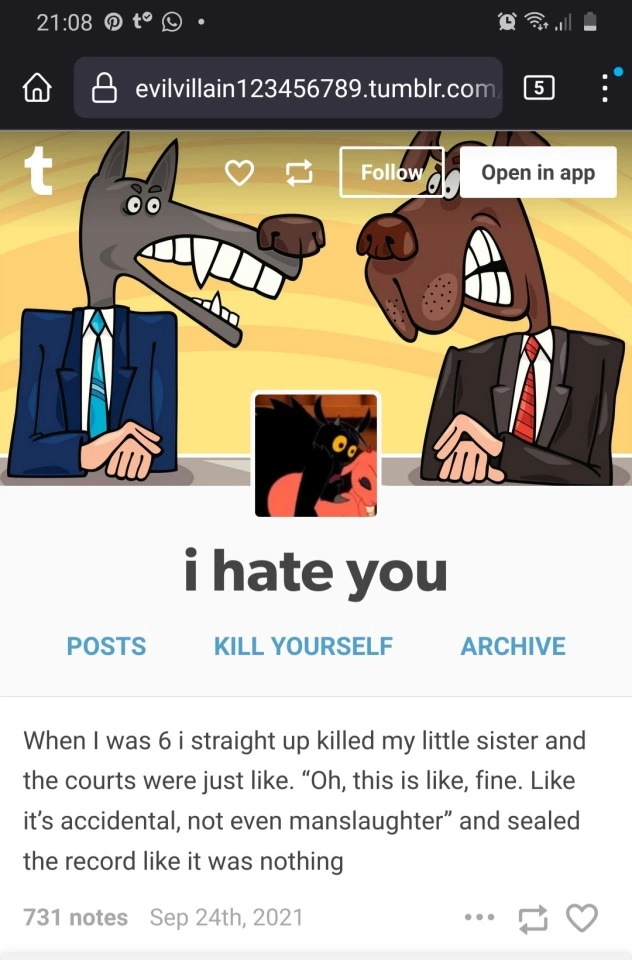This screenshot has height=960, width=632.
Task: Tap the Tumblr logo in the header
Action: (x=38, y=171)
